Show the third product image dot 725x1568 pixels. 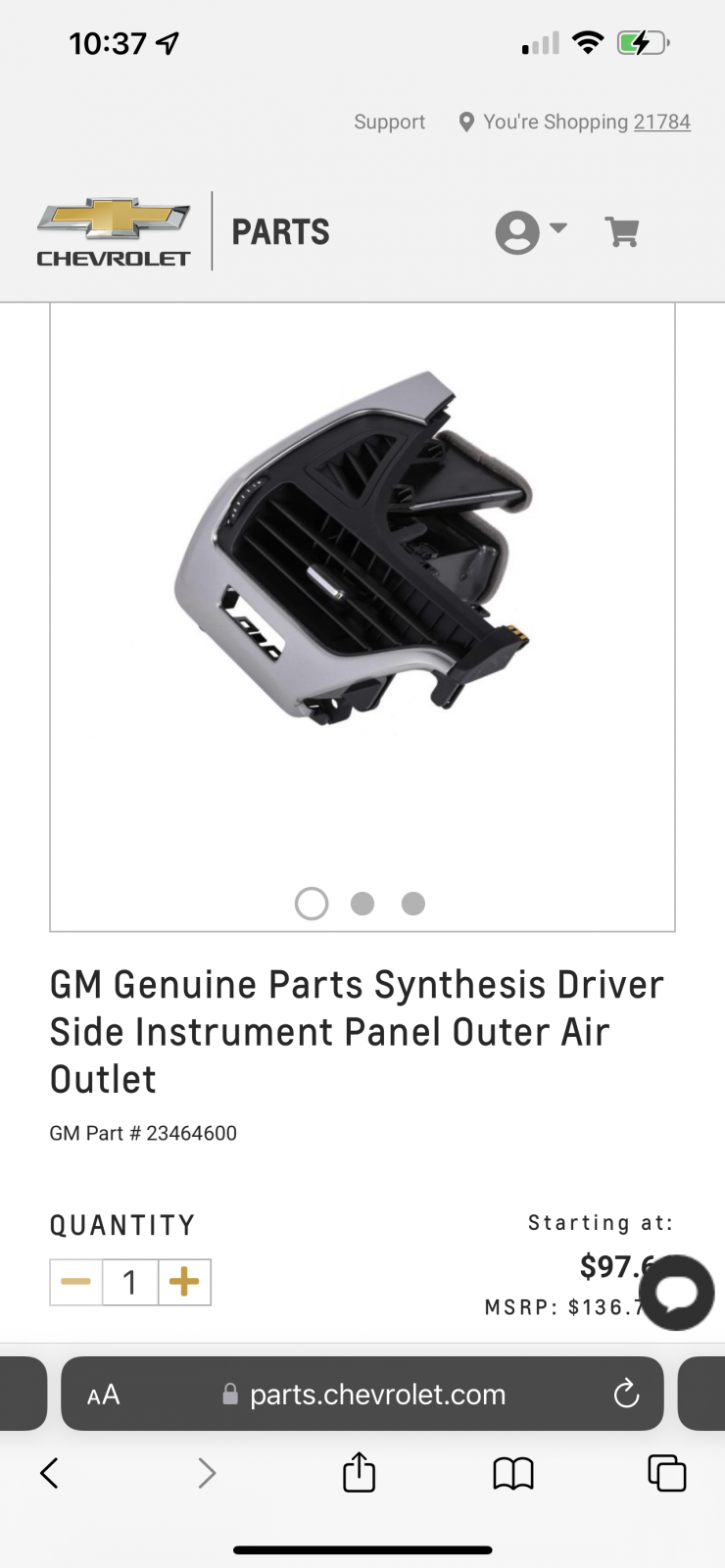[x=413, y=904]
